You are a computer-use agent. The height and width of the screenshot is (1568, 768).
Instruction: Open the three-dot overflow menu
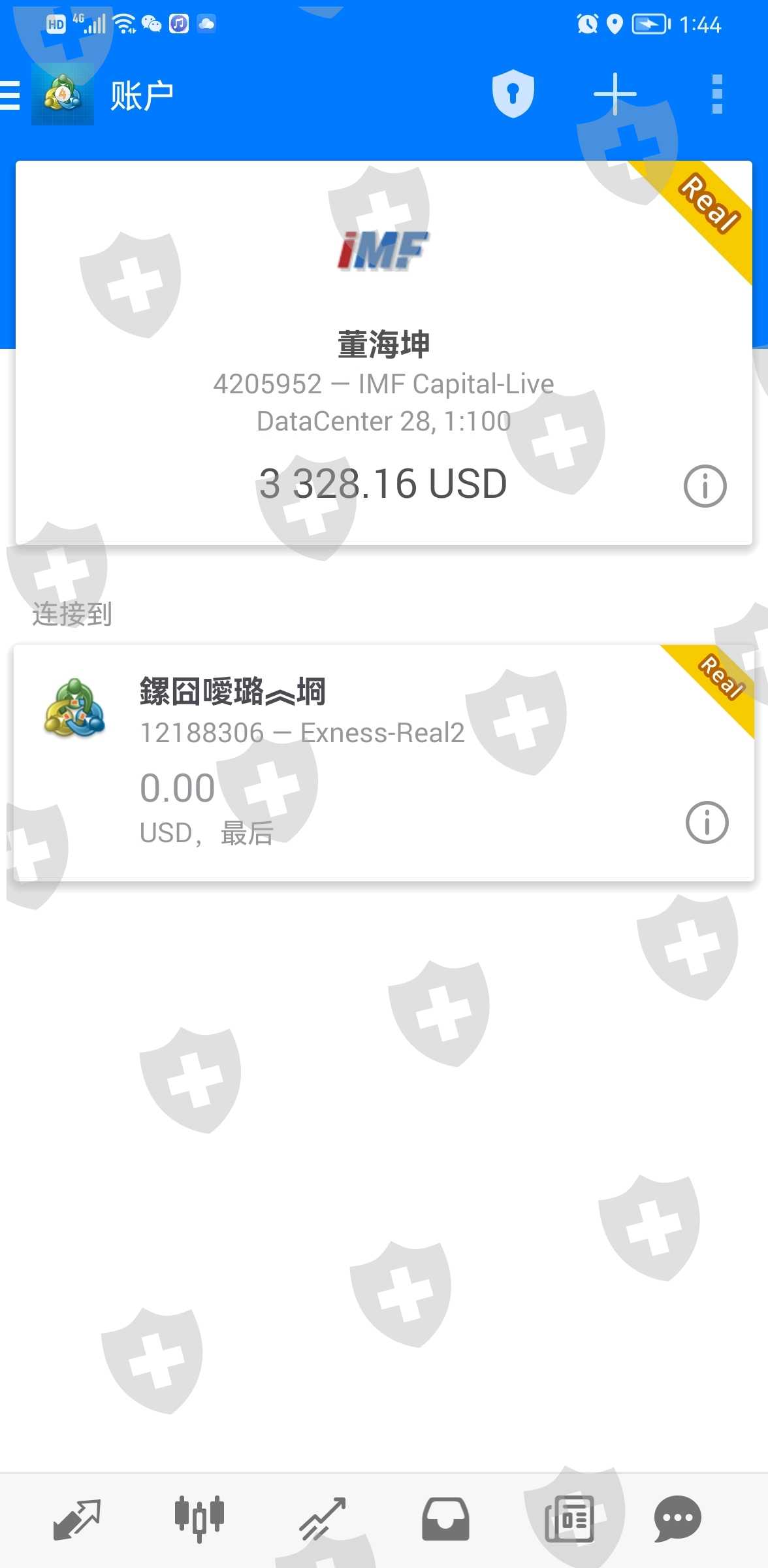tap(717, 94)
